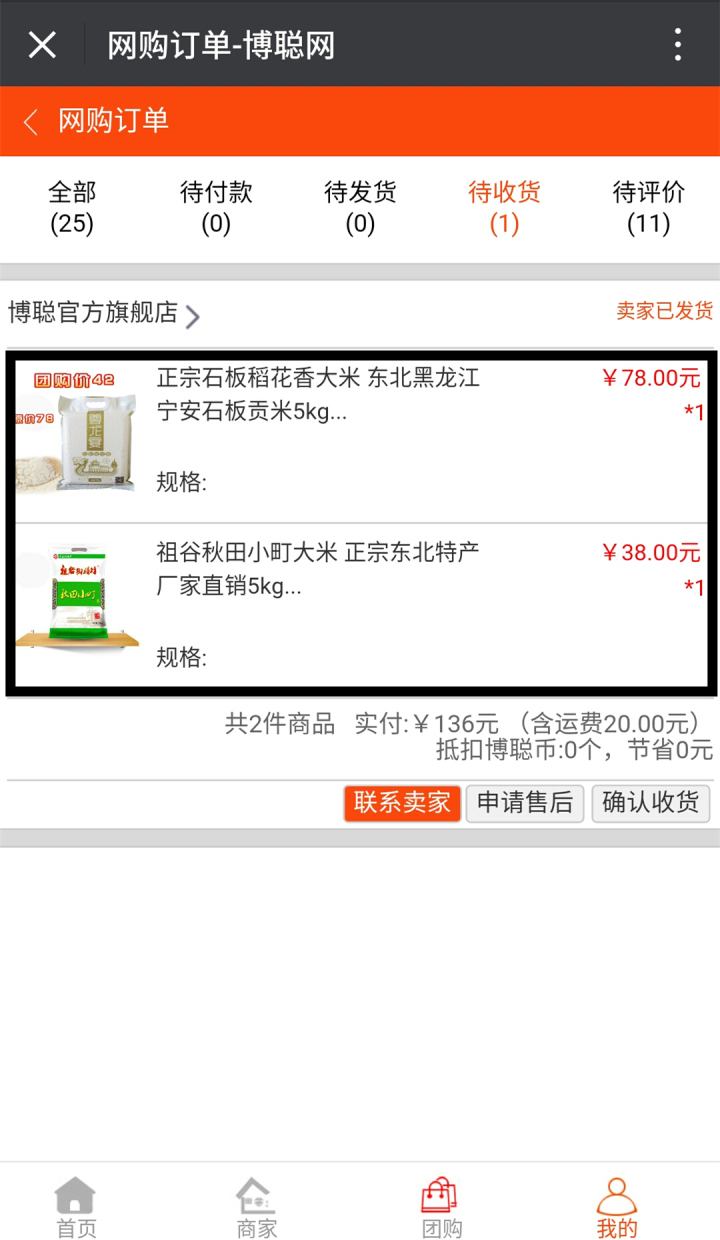Open the 商家 tab
Screen dimensions: 720x1240
(x=256, y=1207)
